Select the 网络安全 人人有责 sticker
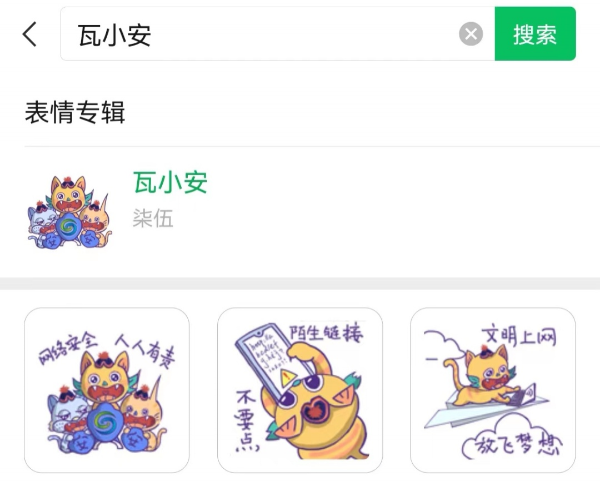Viewport: 600px width, 491px height. [x=107, y=390]
